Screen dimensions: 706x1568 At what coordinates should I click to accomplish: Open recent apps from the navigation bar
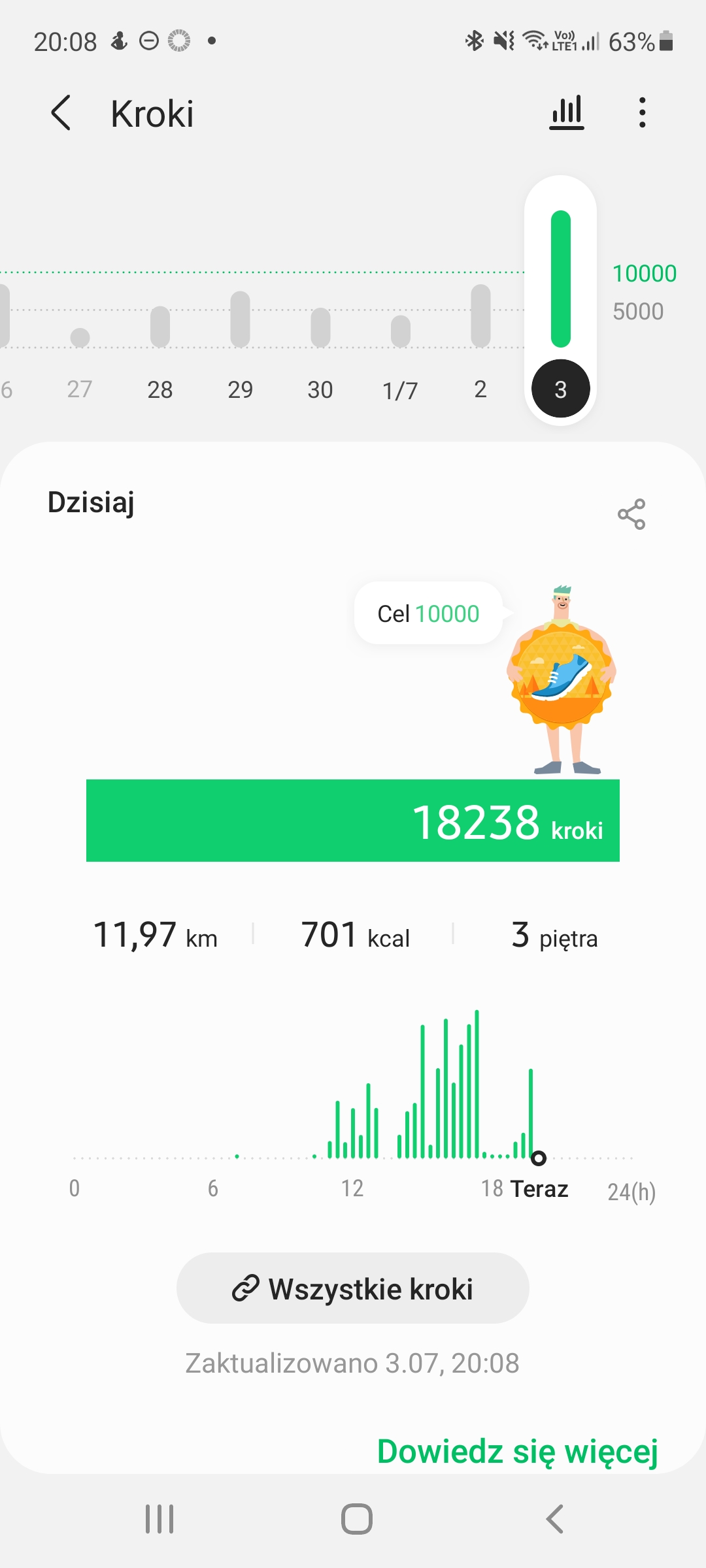160,1519
